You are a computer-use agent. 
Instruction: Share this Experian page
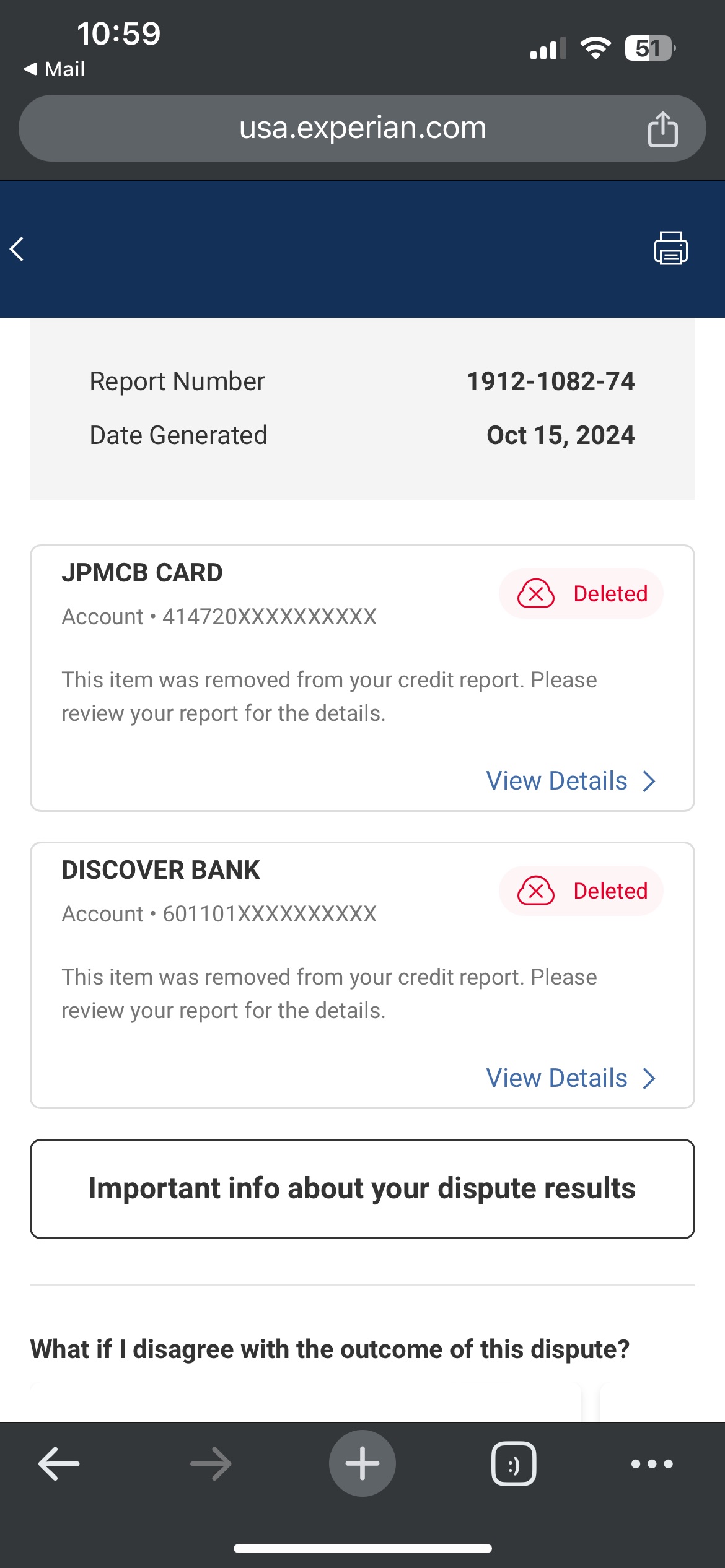pos(662,129)
